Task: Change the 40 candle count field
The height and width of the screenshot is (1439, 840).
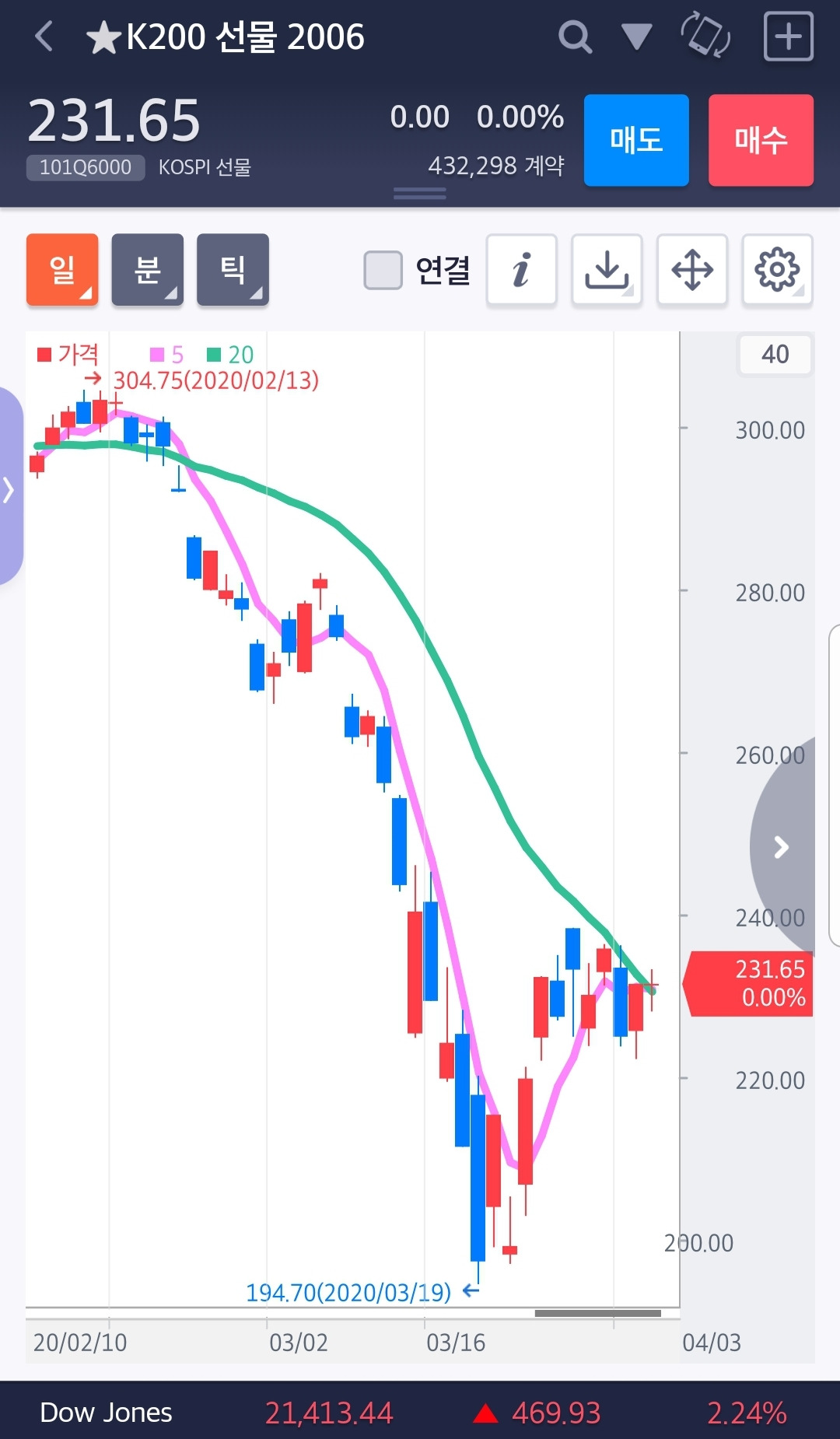Action: coord(775,355)
